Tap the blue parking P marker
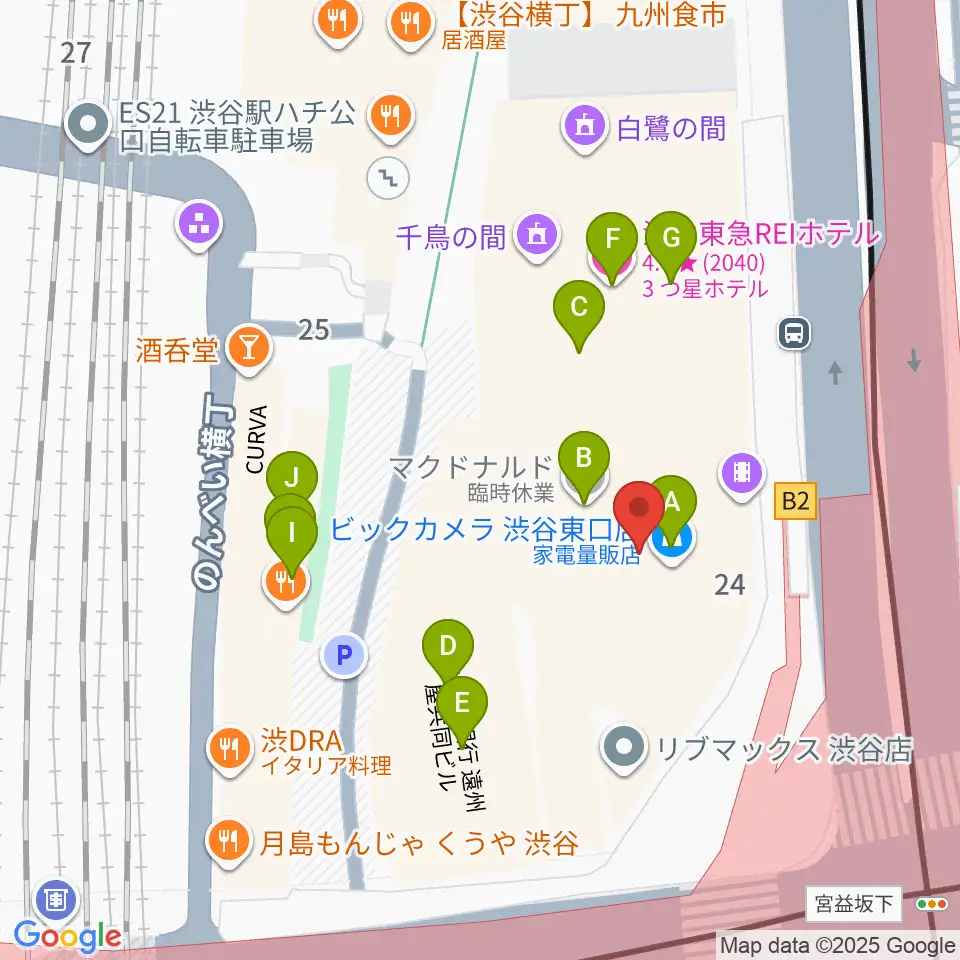This screenshot has width=960, height=960. click(344, 655)
